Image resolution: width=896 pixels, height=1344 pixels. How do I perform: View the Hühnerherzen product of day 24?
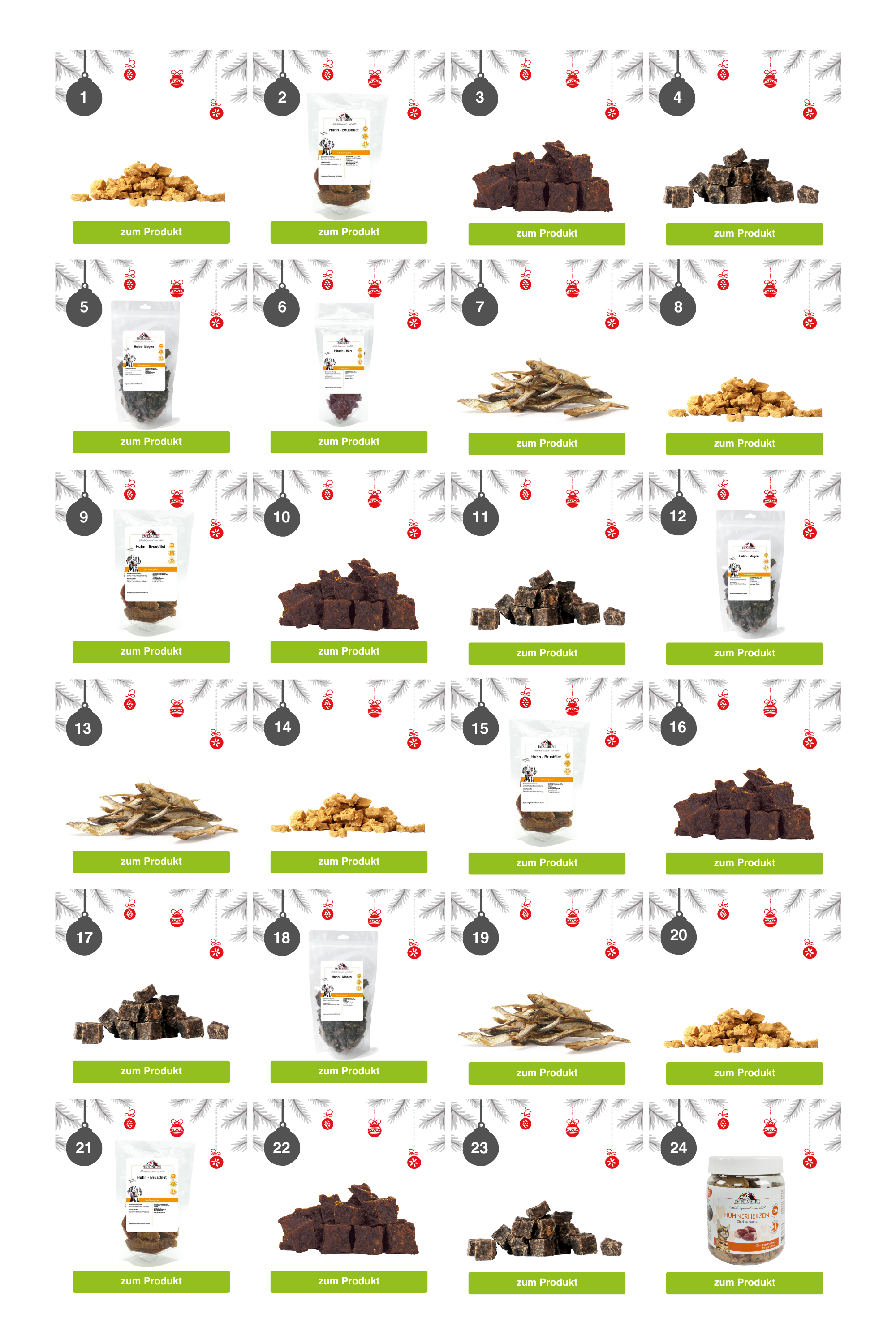pyautogui.click(x=744, y=1283)
